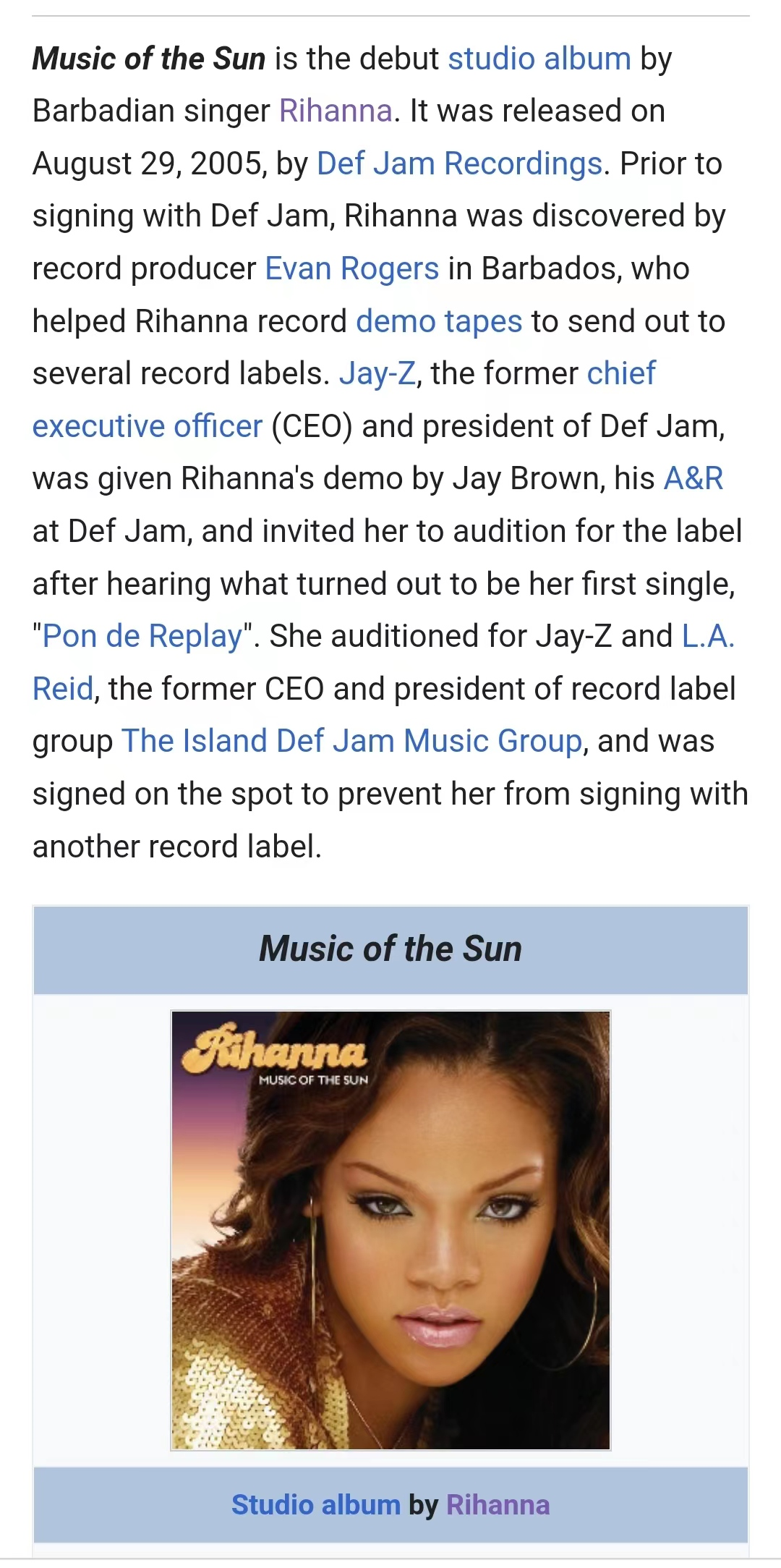Open the chief executive officer link
Image resolution: width=781 pixels, height=1568 pixels.
147,426
